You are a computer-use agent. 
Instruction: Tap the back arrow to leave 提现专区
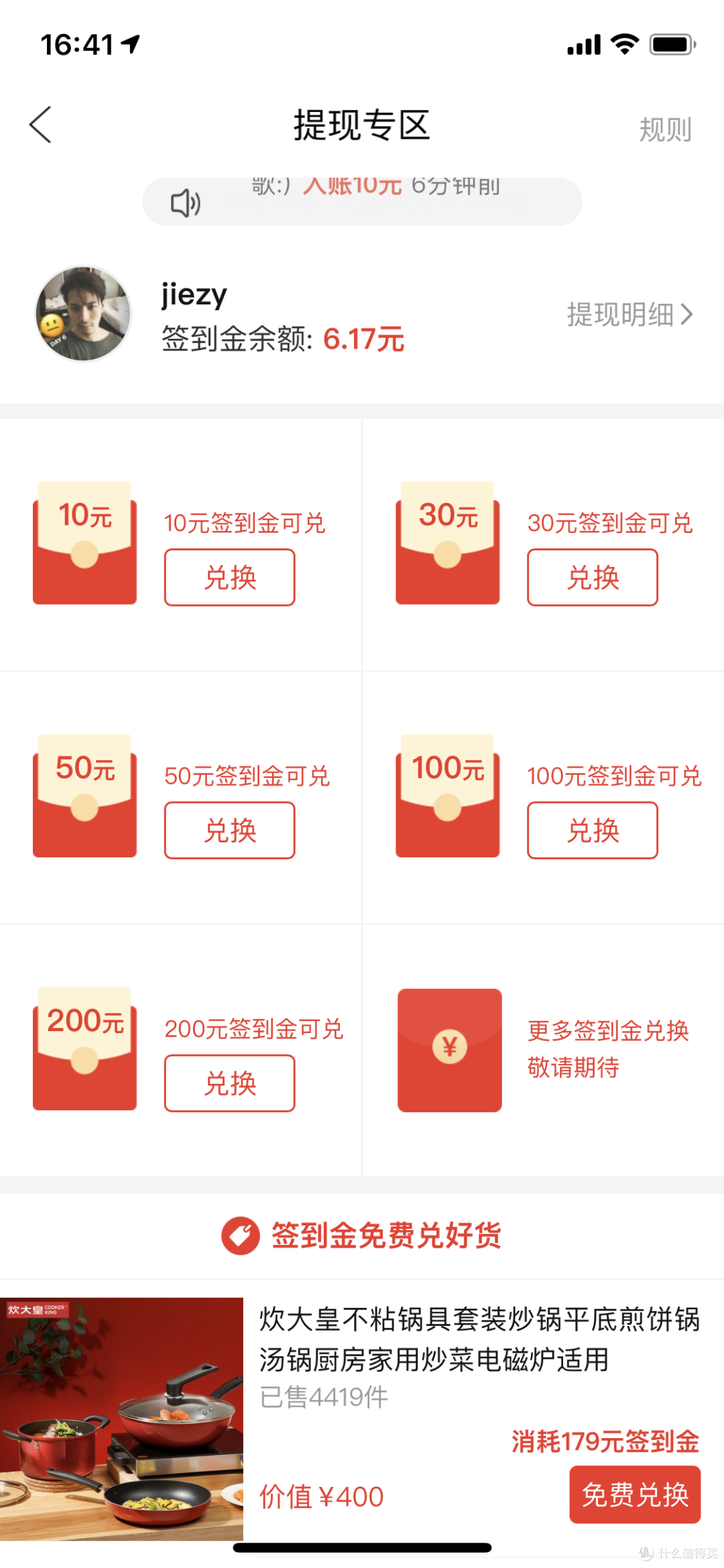40,124
